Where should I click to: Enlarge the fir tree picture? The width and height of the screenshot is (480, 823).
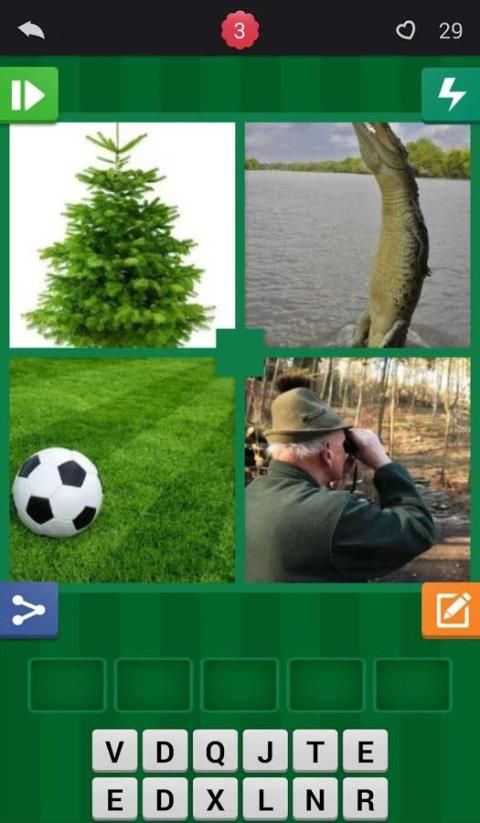122,235
